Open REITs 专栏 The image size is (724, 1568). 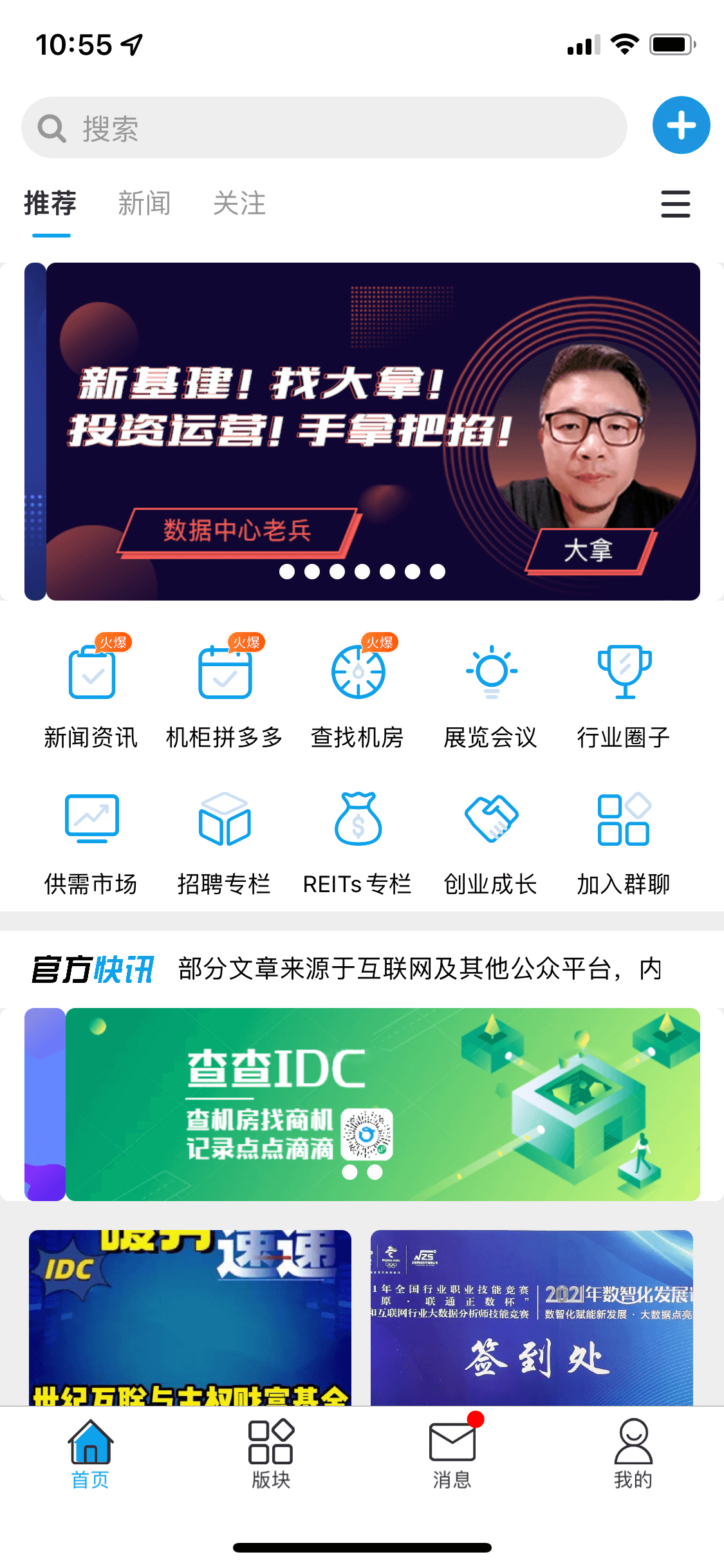[357, 843]
